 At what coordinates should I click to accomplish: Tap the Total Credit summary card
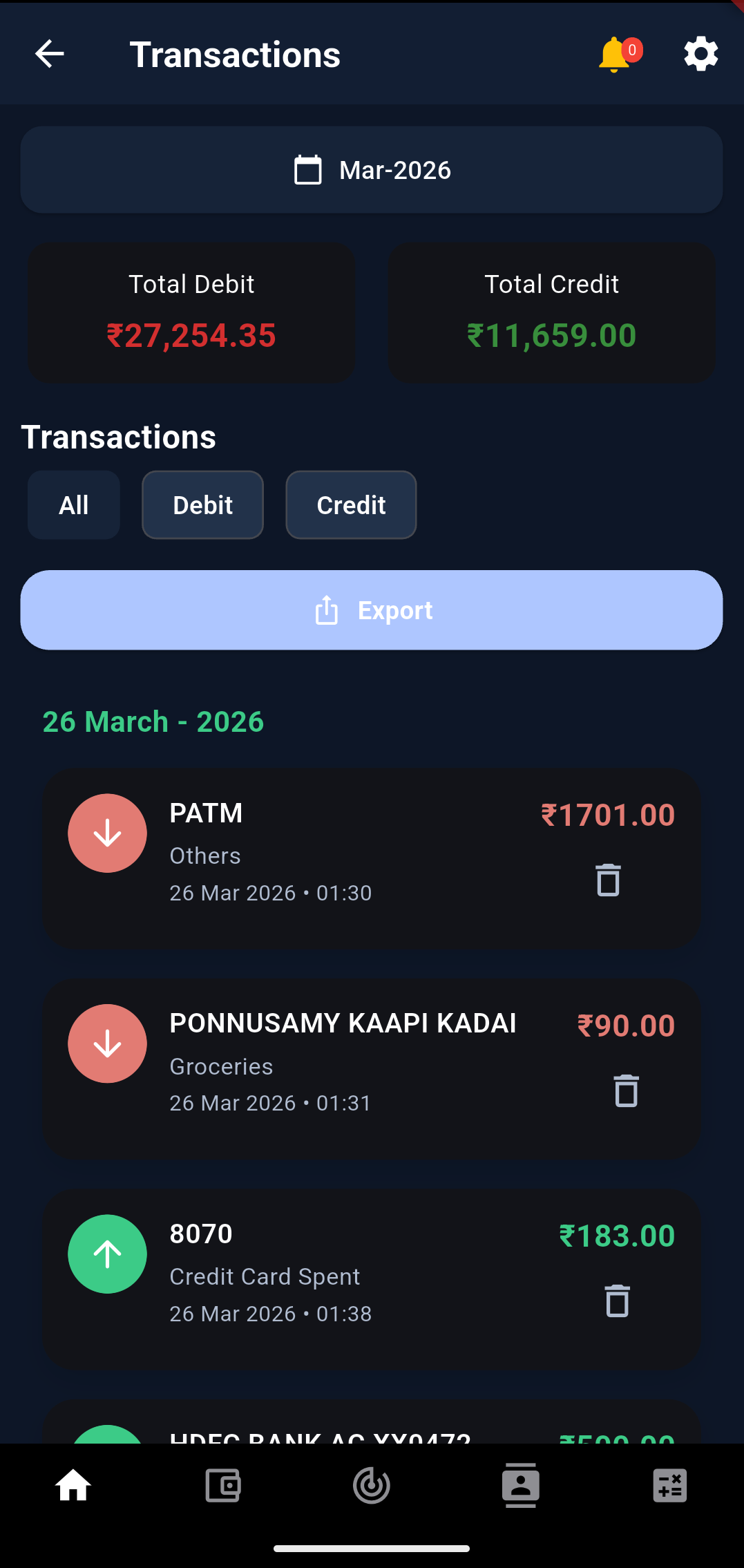click(x=551, y=312)
